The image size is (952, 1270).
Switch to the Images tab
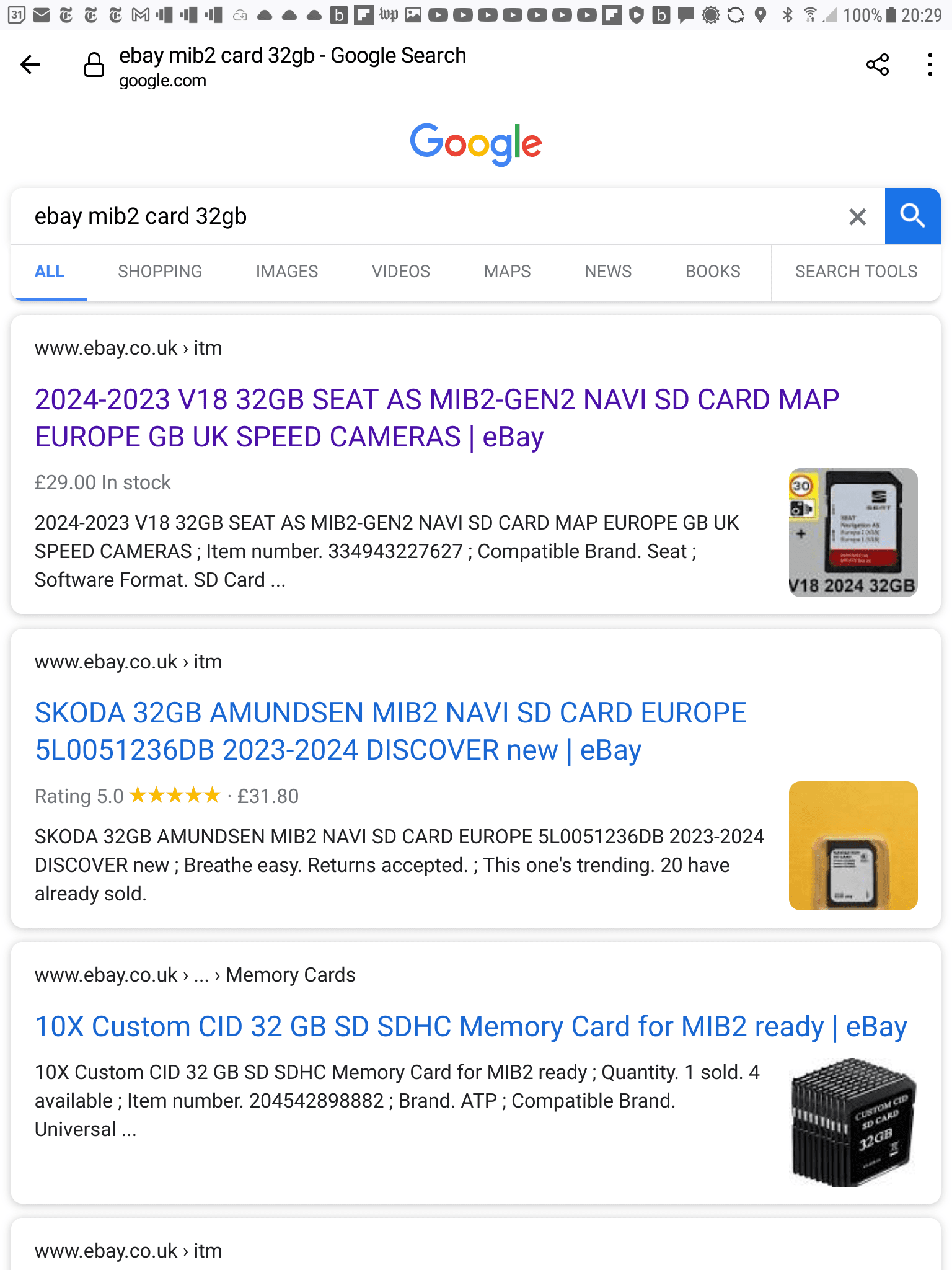click(287, 272)
